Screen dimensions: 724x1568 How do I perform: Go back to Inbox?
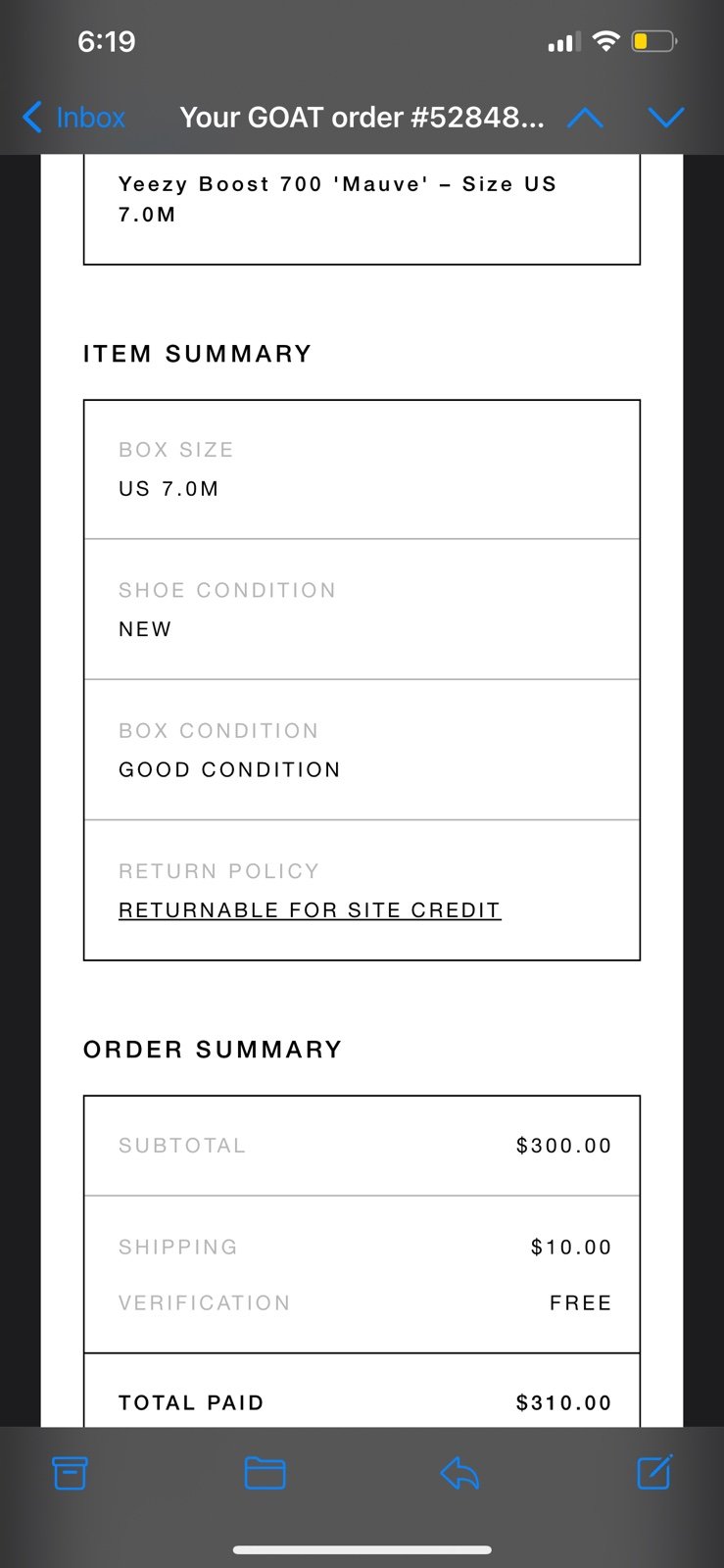pos(73,118)
